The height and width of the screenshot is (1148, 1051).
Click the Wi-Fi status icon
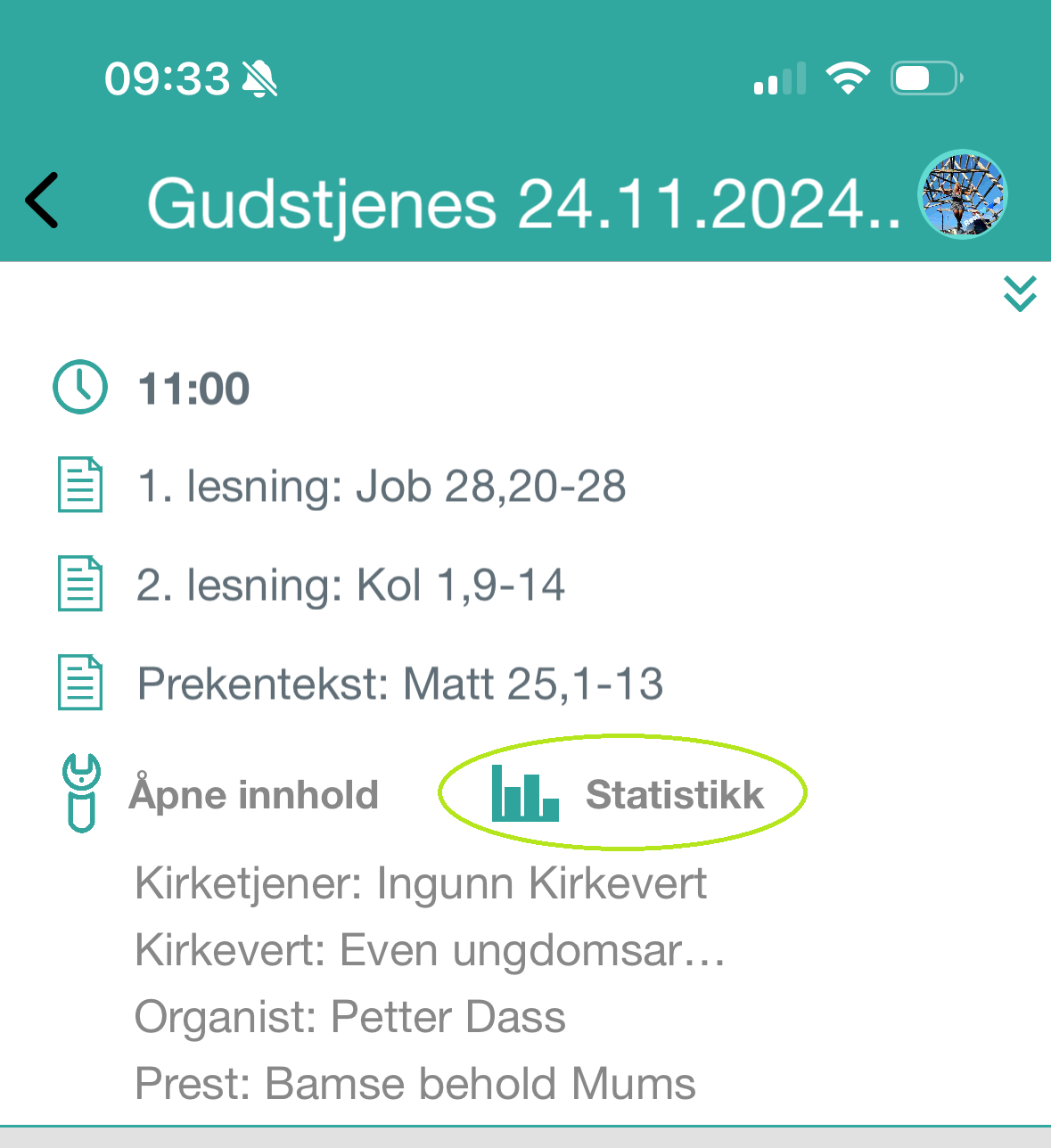[x=848, y=78]
